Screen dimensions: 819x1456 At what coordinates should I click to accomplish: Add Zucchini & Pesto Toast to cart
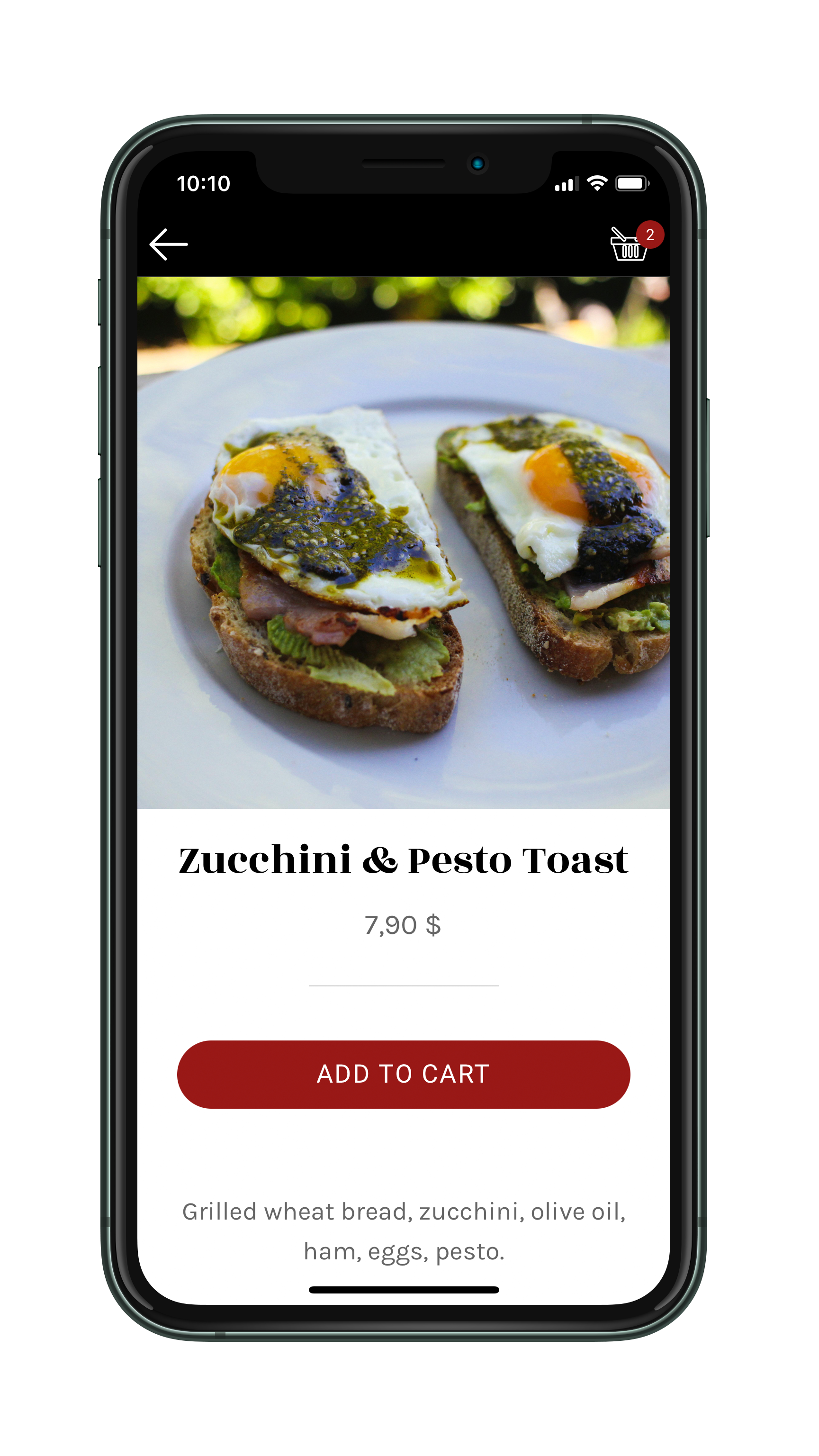pos(404,1074)
